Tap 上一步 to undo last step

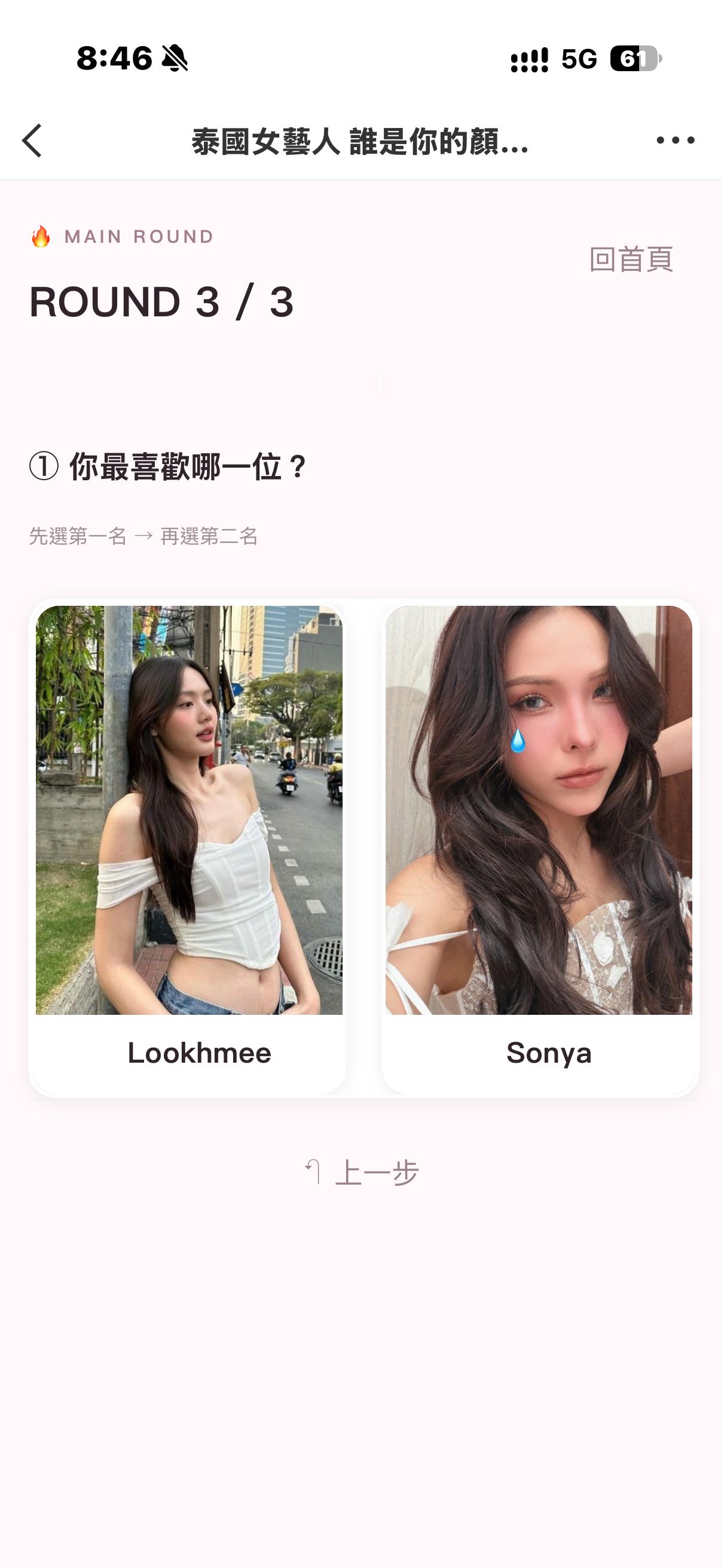(x=362, y=1172)
